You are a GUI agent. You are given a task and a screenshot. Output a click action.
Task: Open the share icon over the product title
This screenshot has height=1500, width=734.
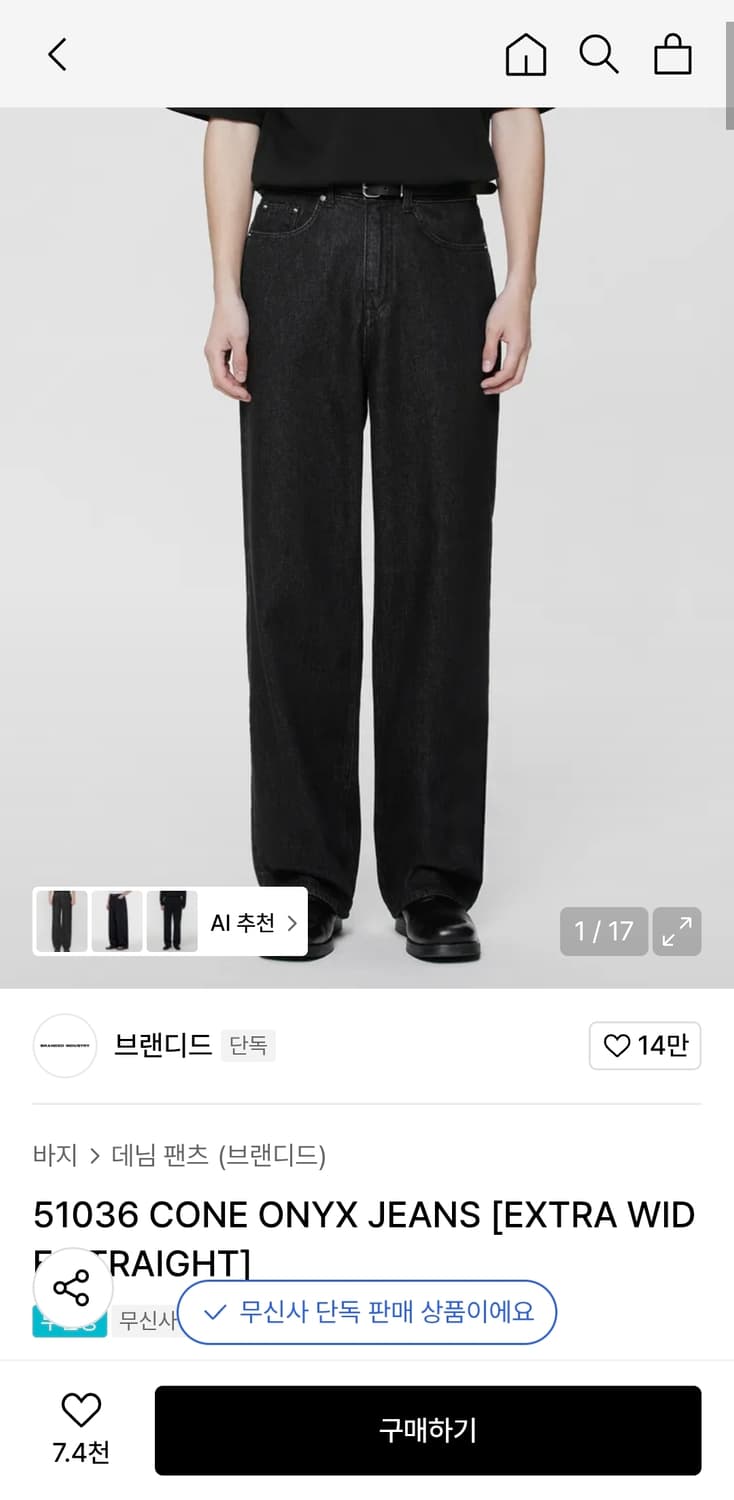(73, 1287)
